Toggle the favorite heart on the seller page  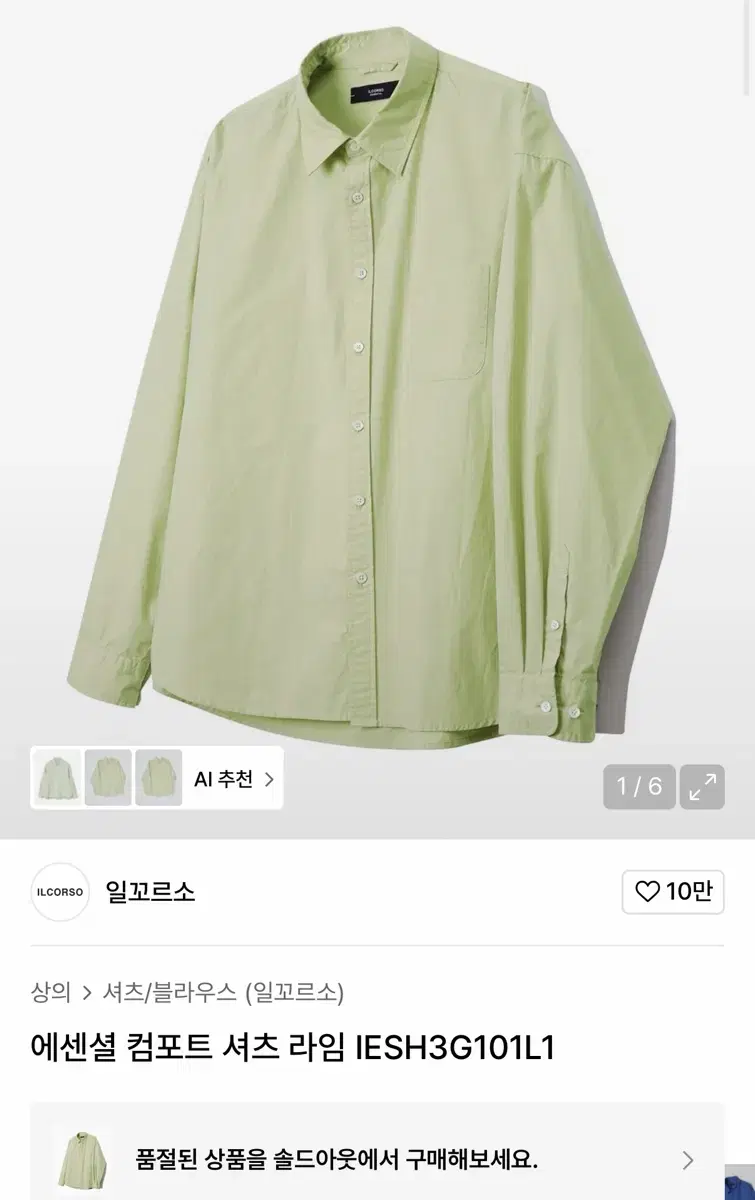pyautogui.click(x=649, y=893)
